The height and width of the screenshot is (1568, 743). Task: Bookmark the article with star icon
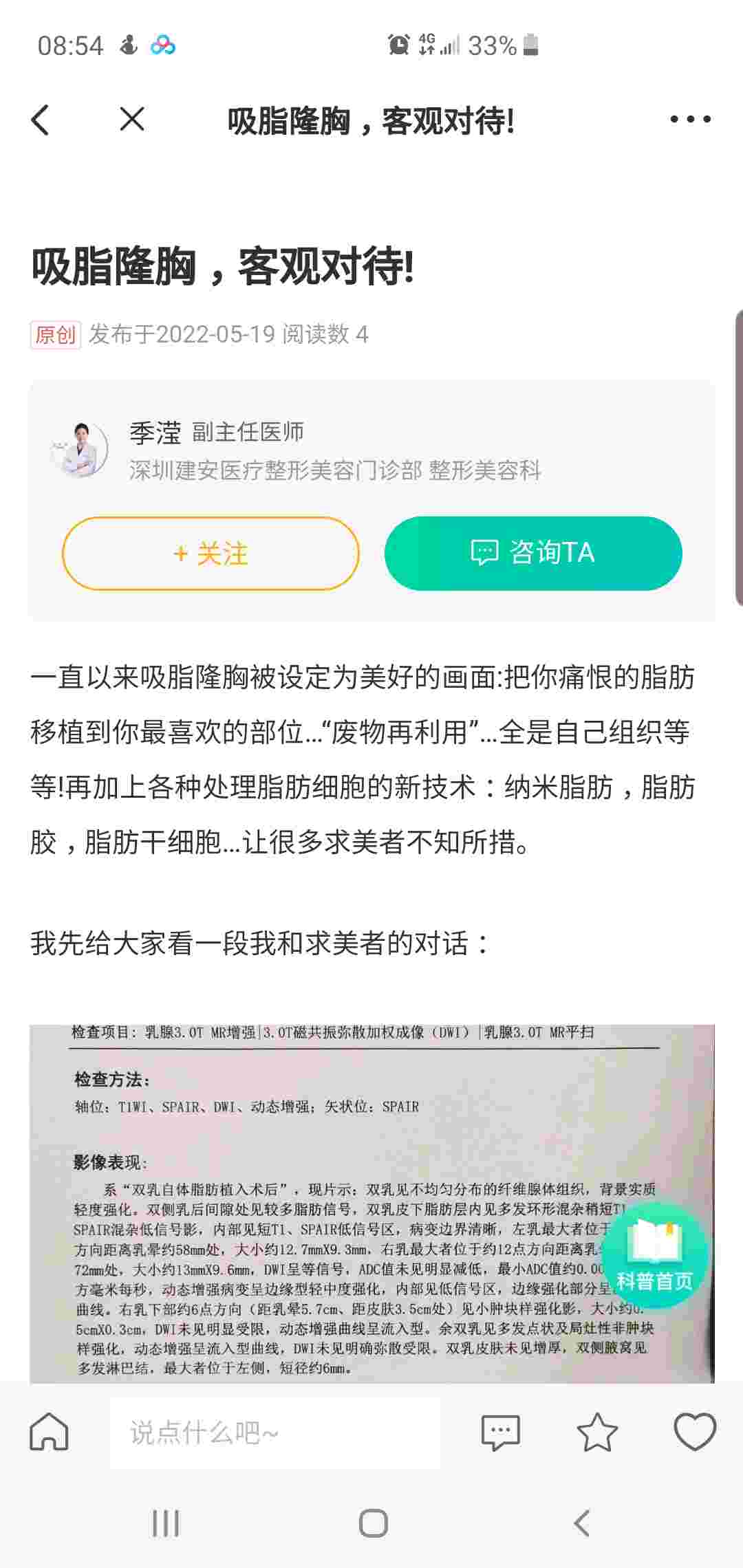click(596, 1433)
